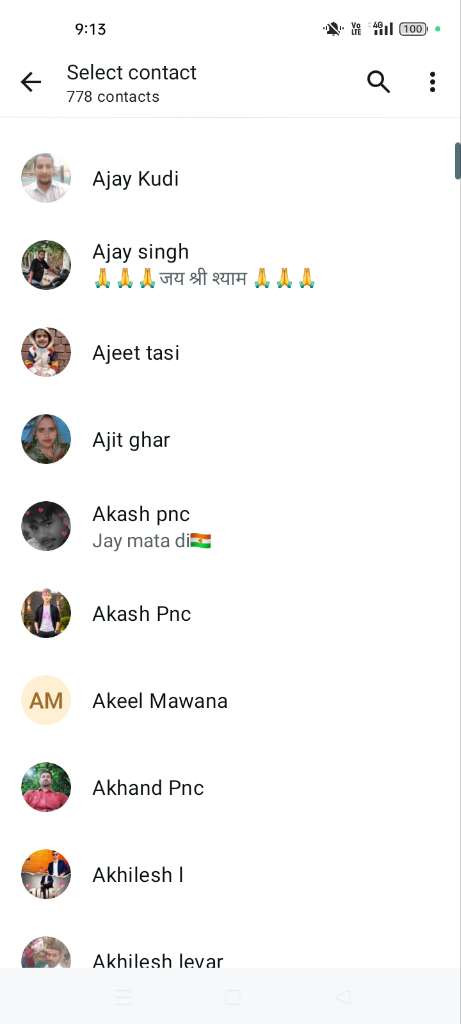Select Akash pnc with Jay mata di status

click(x=230, y=526)
